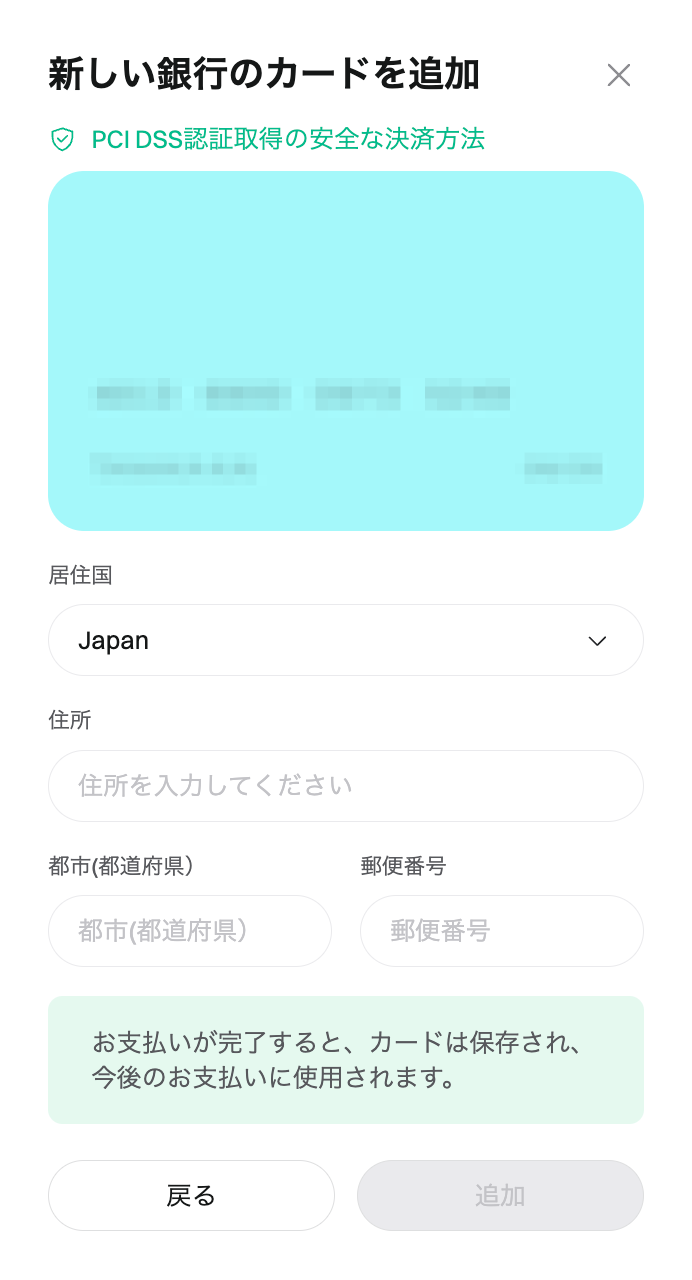Select the 郵便番号 postal code field

(x=501, y=931)
